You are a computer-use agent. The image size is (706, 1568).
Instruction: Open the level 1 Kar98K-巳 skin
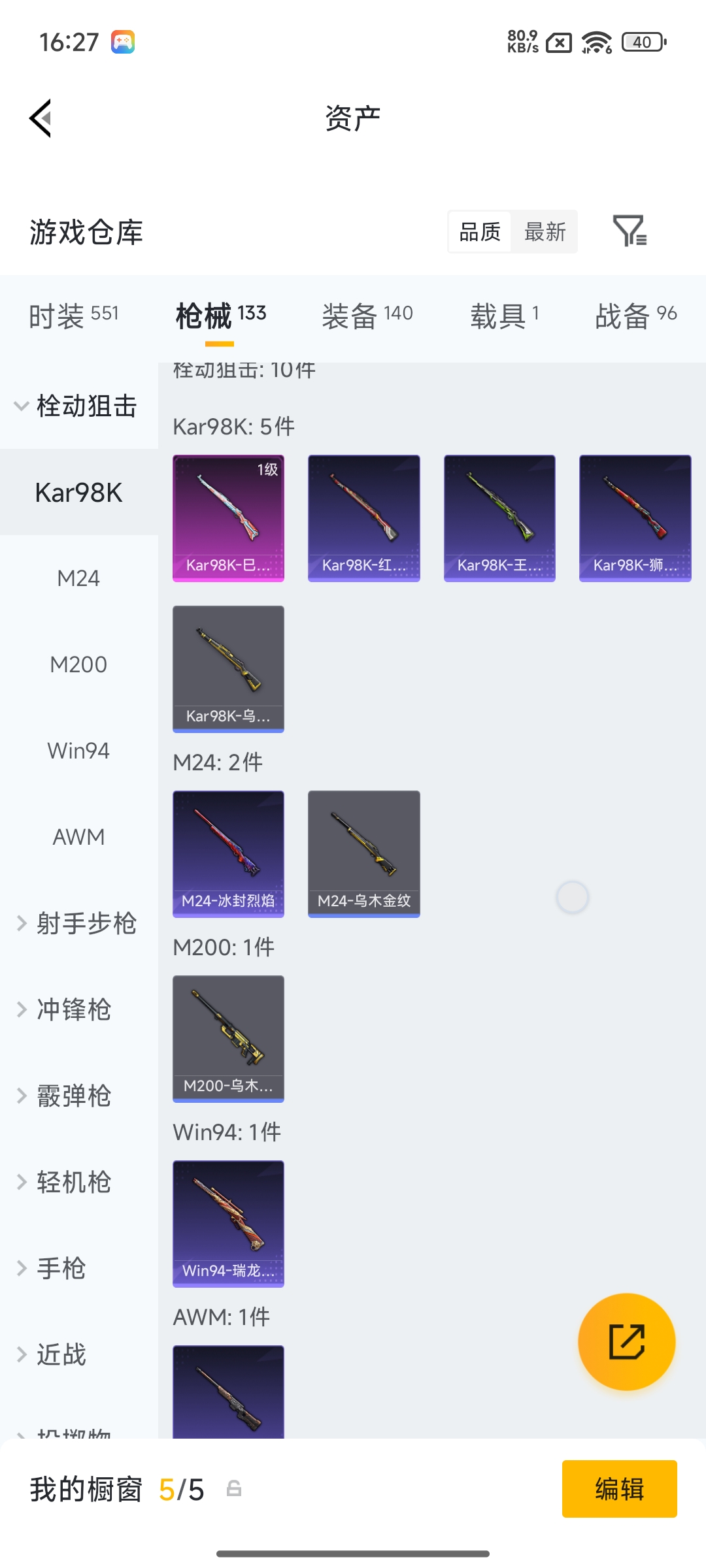click(228, 517)
